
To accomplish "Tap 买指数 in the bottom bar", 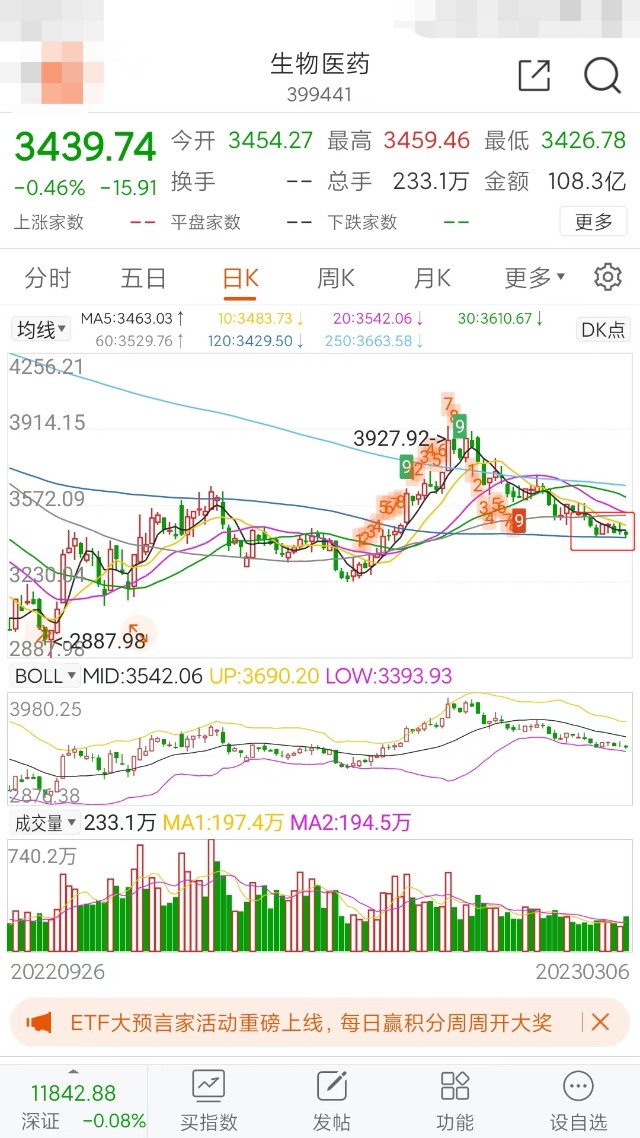I will [208, 1101].
